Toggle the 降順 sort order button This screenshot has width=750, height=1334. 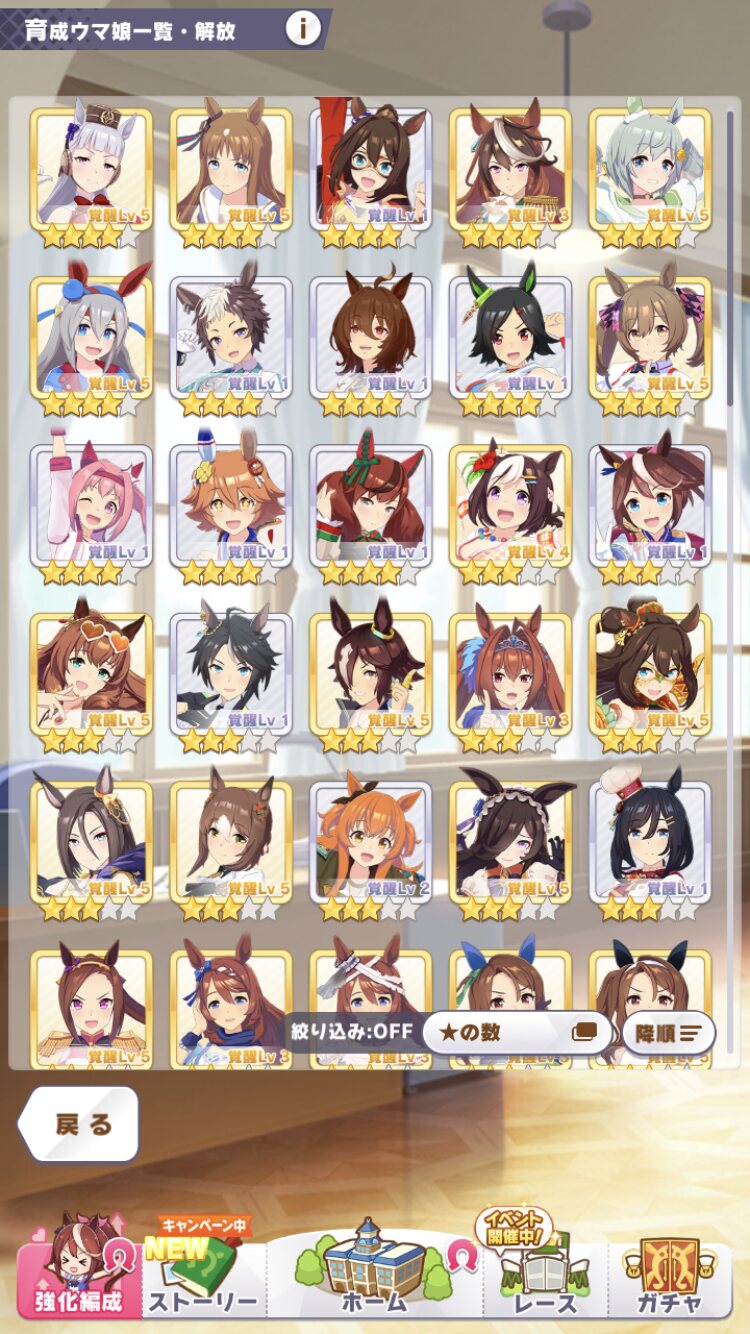(668, 1032)
